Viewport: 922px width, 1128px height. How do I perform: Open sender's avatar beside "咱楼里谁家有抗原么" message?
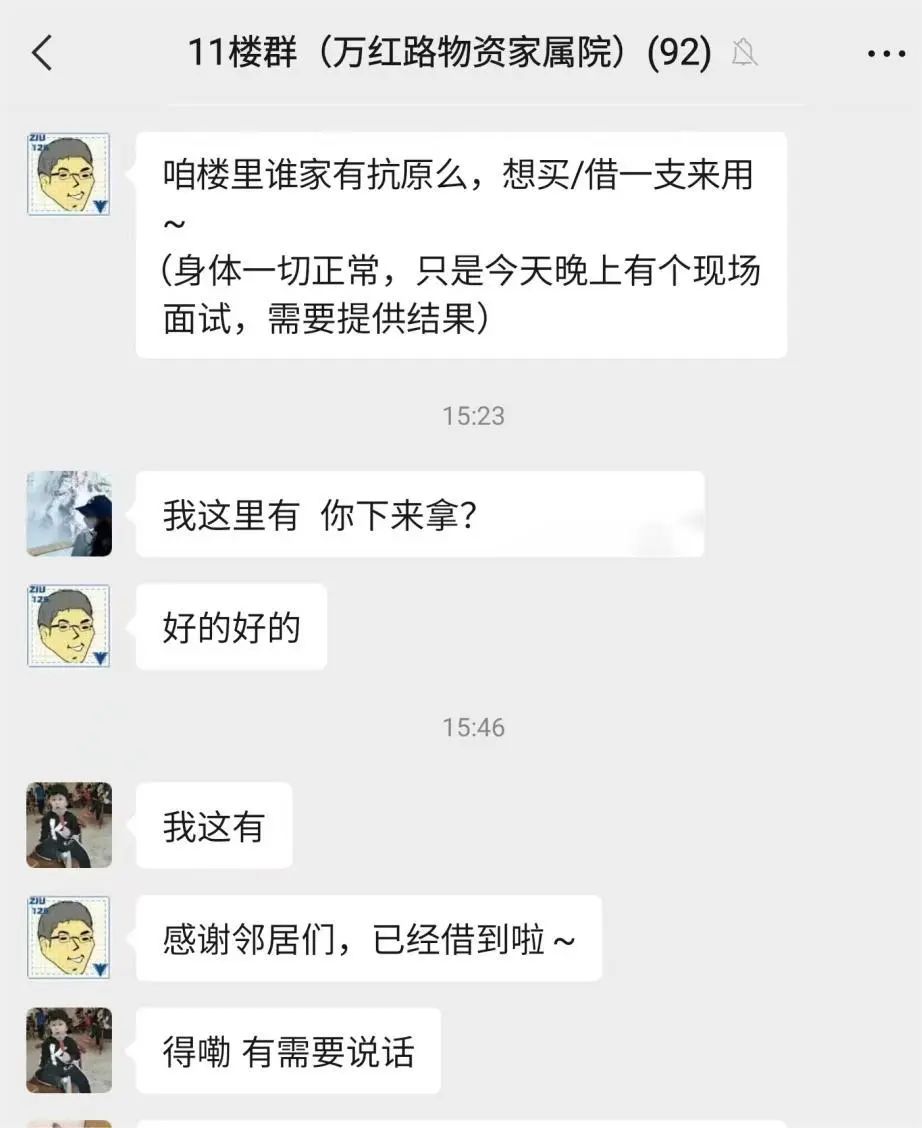click(68, 175)
